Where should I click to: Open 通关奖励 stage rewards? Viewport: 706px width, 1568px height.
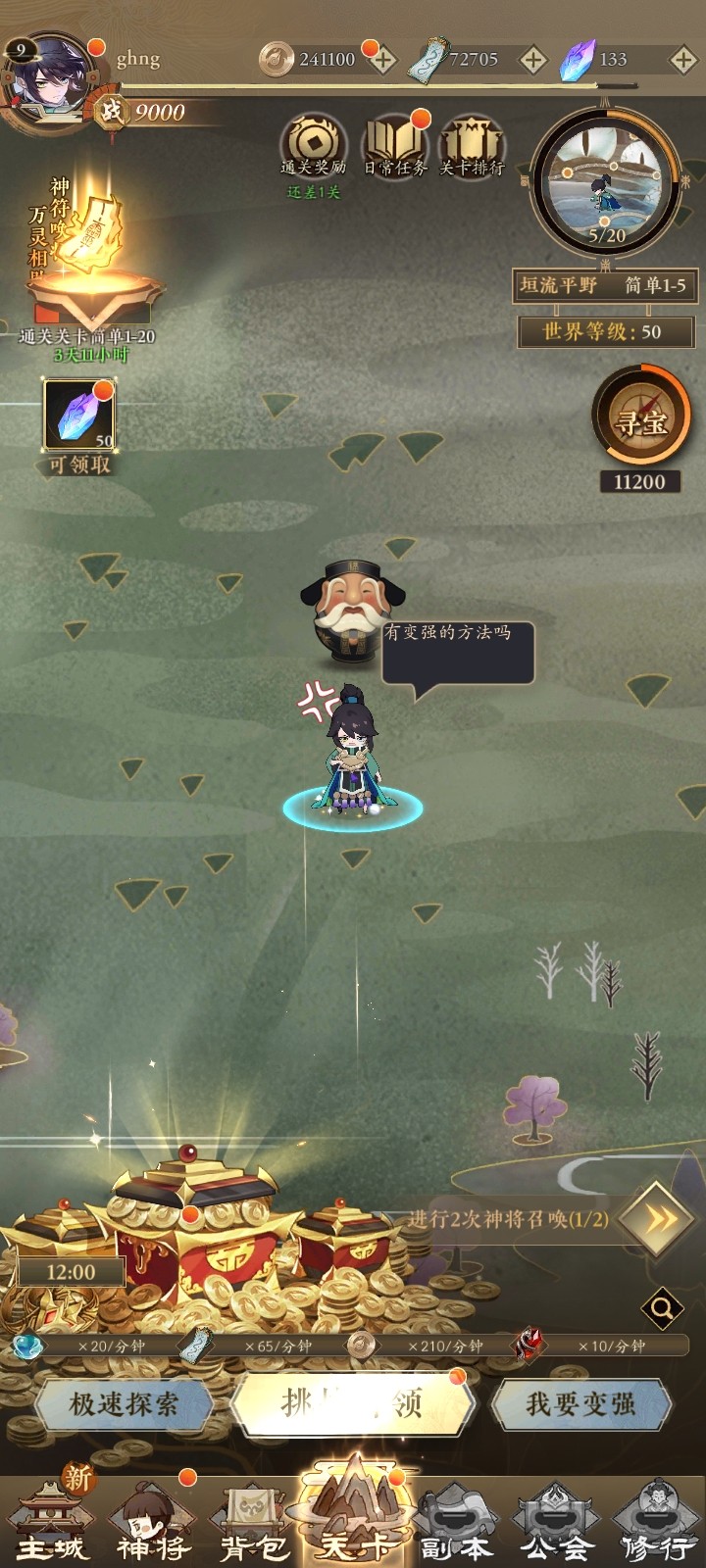click(x=314, y=145)
